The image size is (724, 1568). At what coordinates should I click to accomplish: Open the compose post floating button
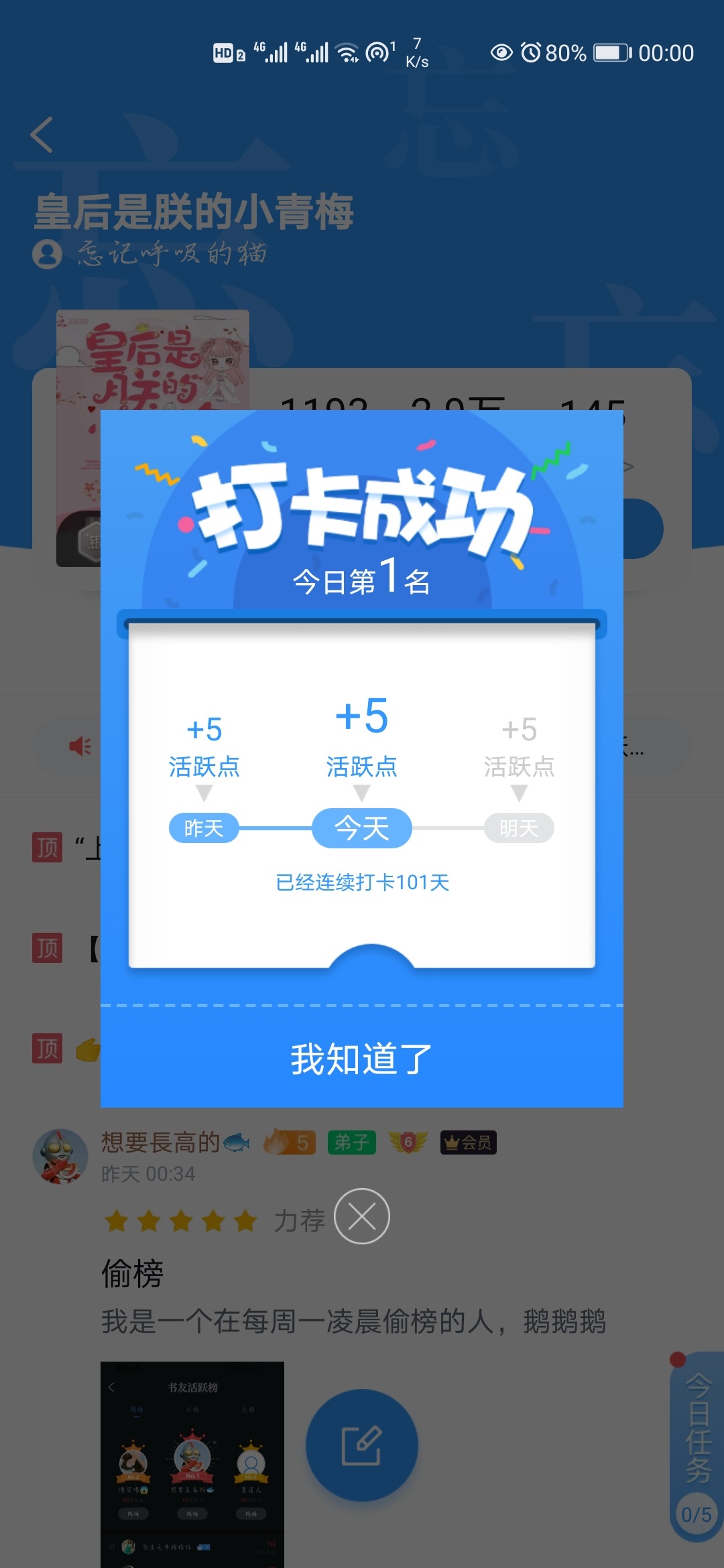(x=362, y=1445)
